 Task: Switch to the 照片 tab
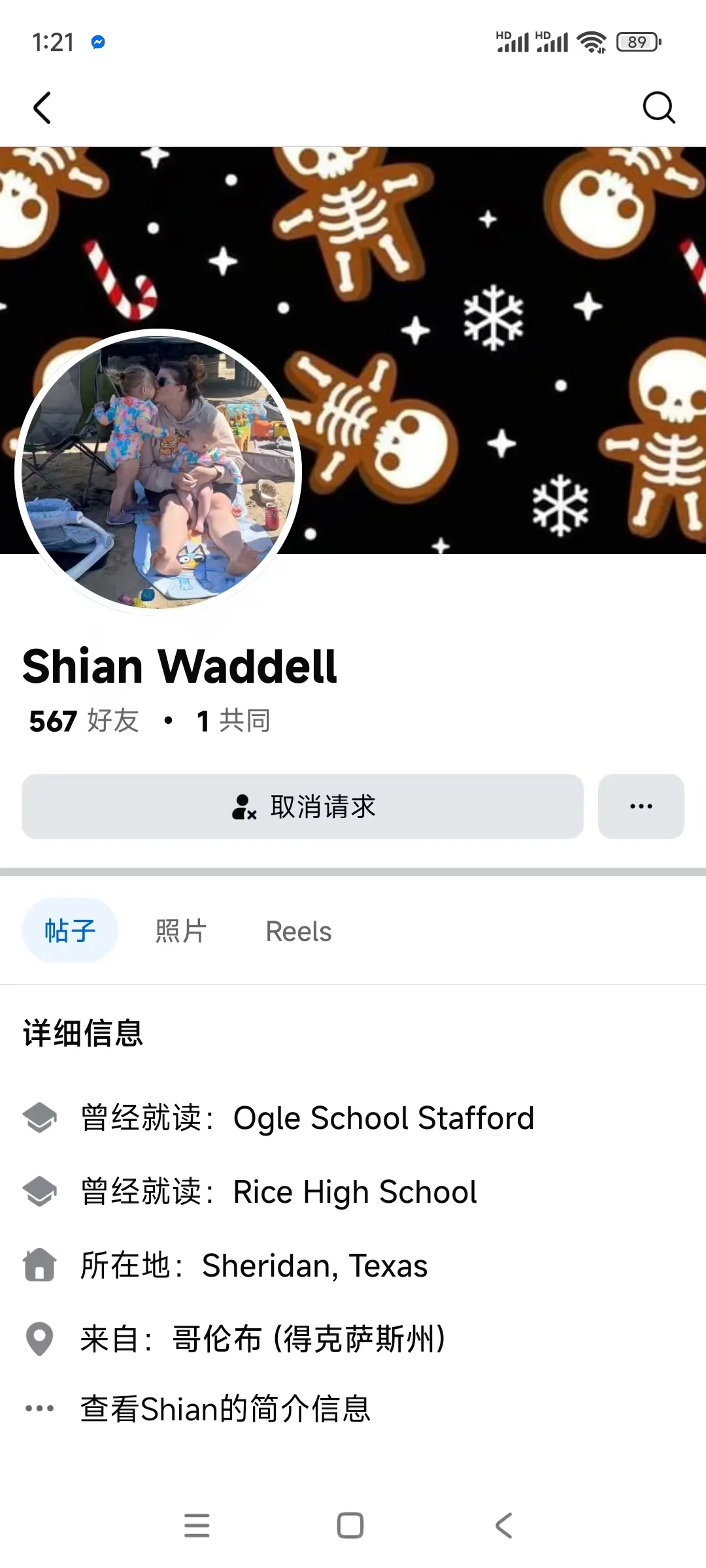[x=181, y=931]
